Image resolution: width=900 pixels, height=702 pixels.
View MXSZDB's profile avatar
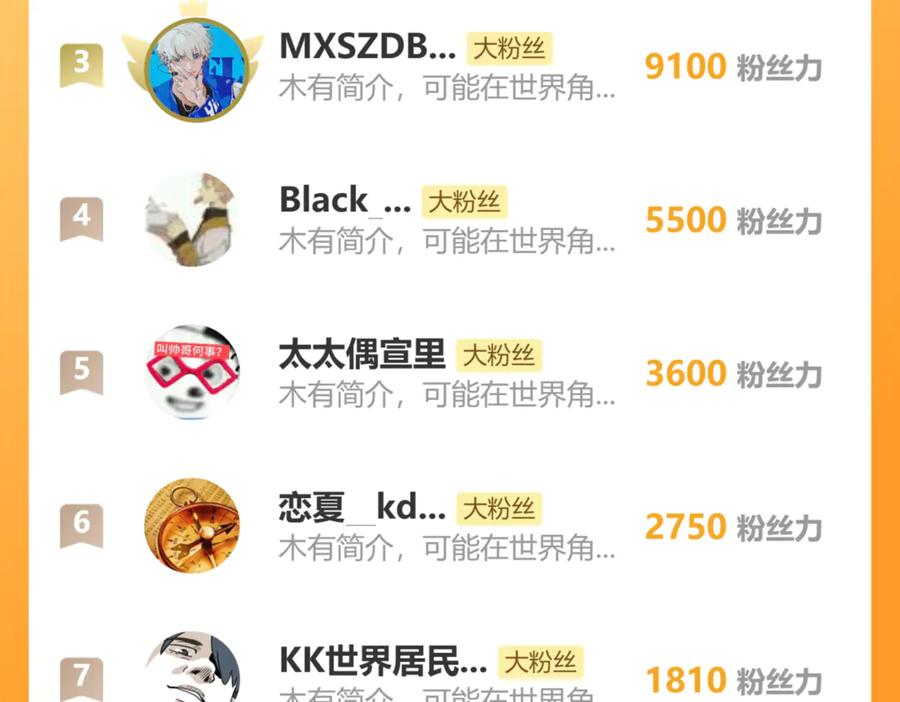click(196, 69)
